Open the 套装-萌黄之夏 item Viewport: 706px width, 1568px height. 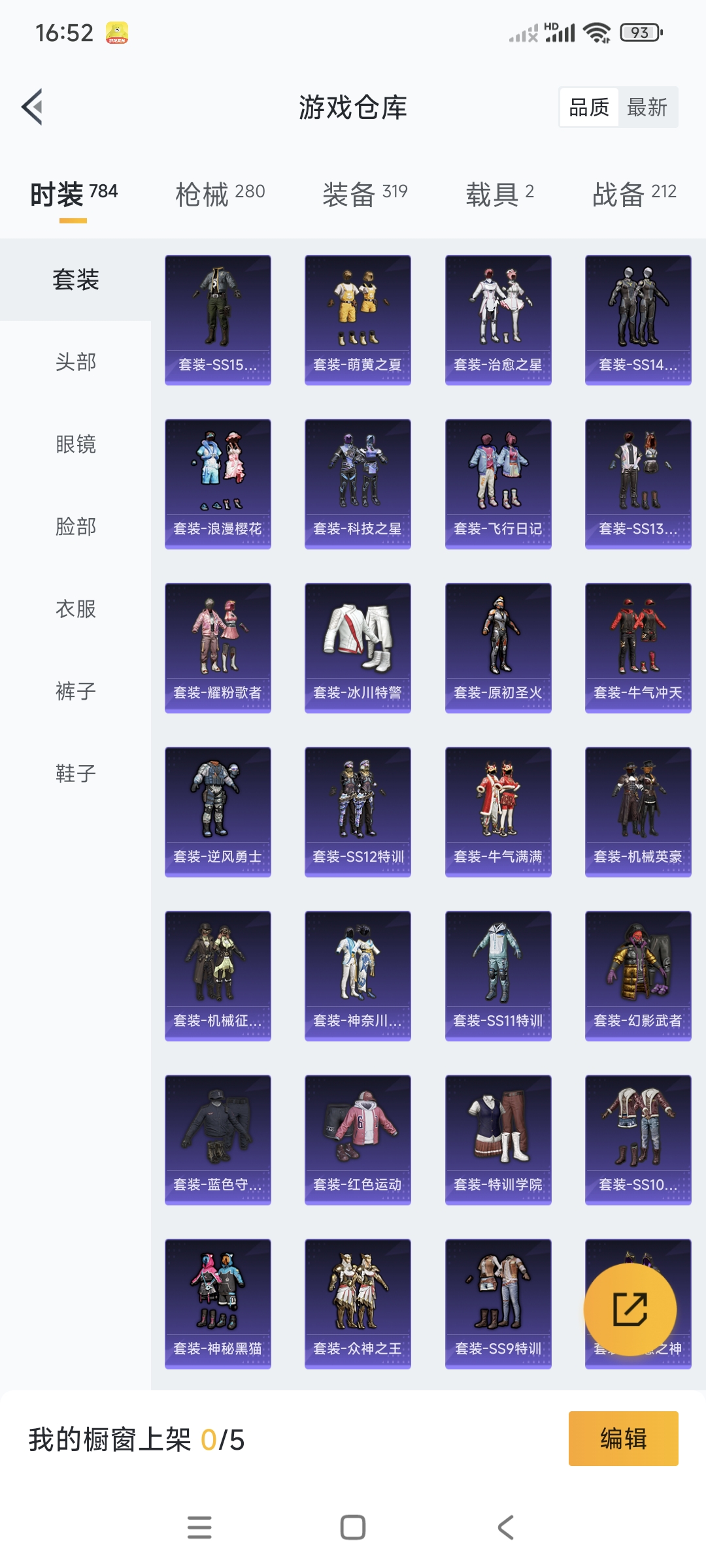[x=358, y=320]
